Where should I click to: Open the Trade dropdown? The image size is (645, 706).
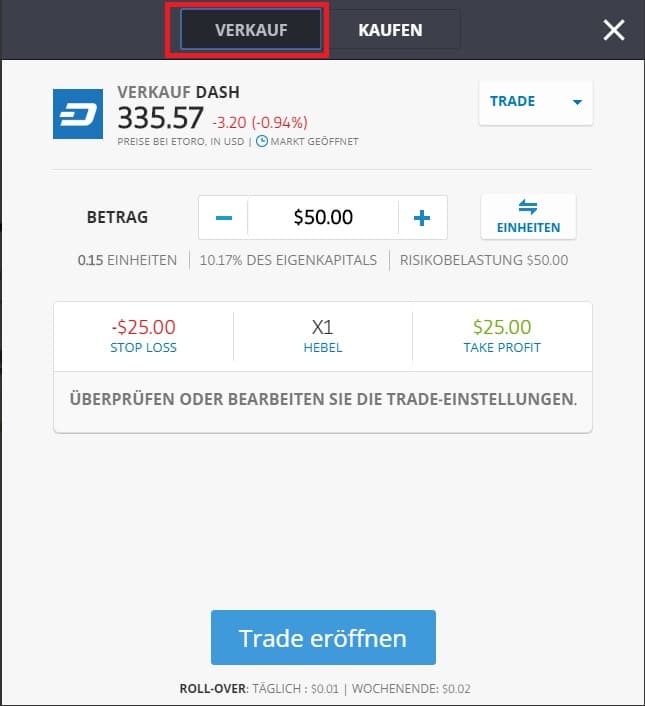tap(536, 102)
